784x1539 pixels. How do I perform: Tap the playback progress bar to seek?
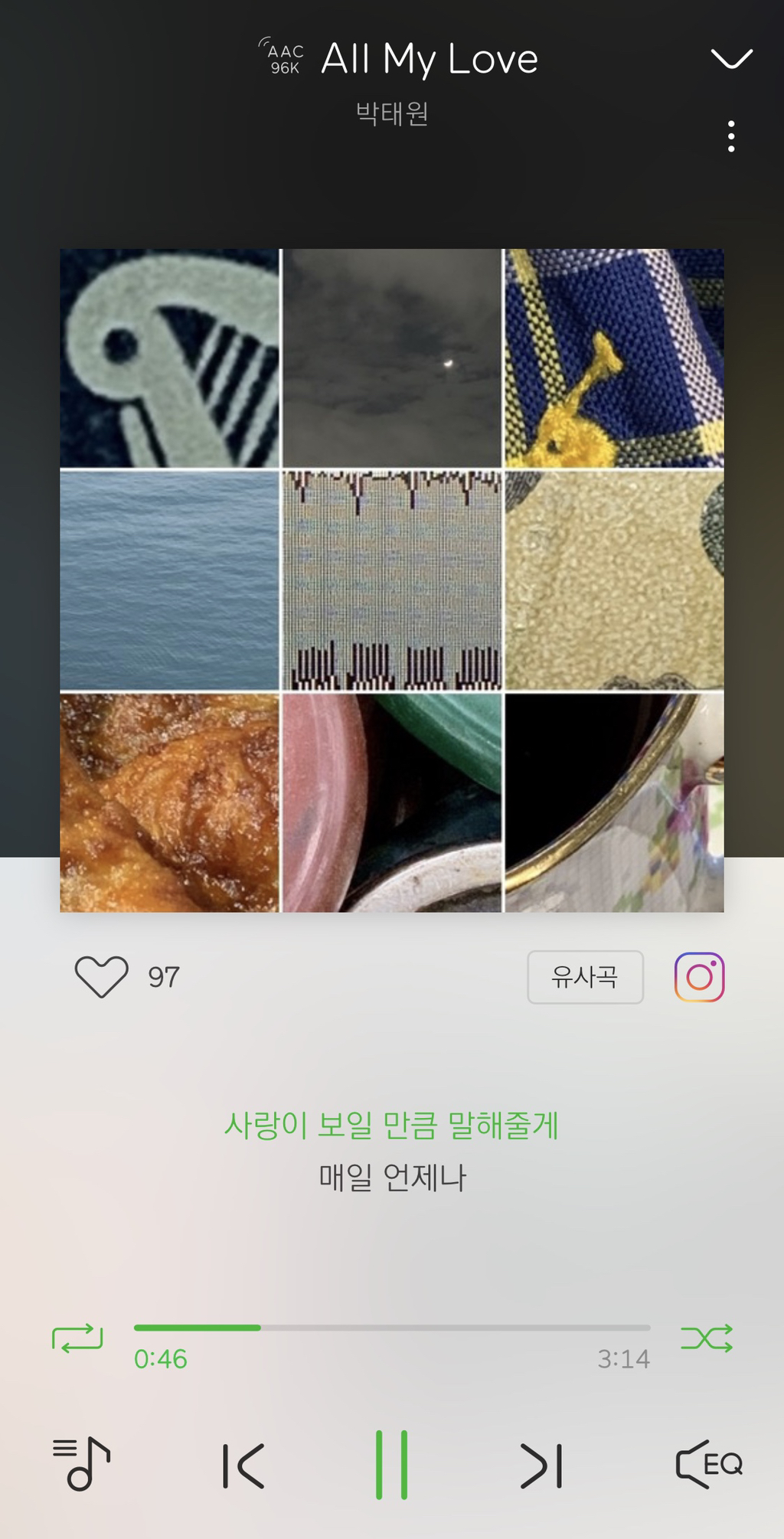[x=392, y=1328]
